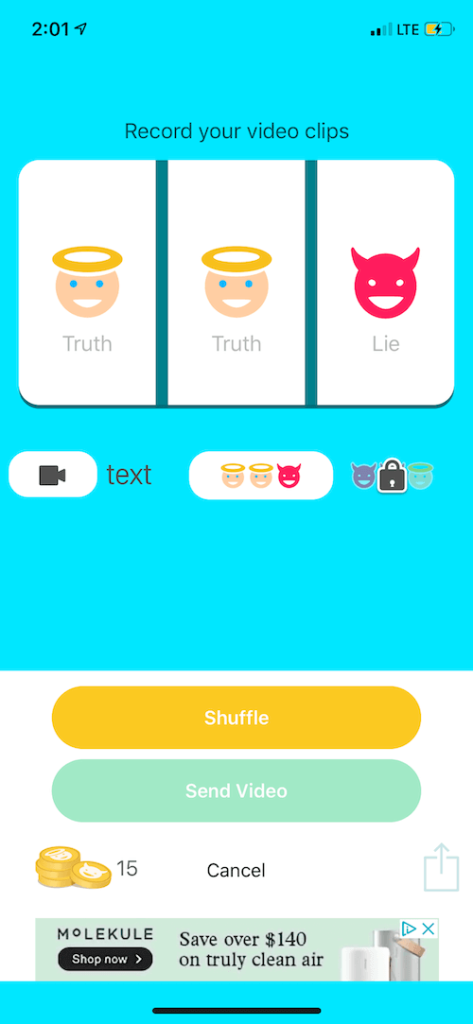Tap Send Video
Viewport: 473px width, 1024px height.
click(x=236, y=791)
